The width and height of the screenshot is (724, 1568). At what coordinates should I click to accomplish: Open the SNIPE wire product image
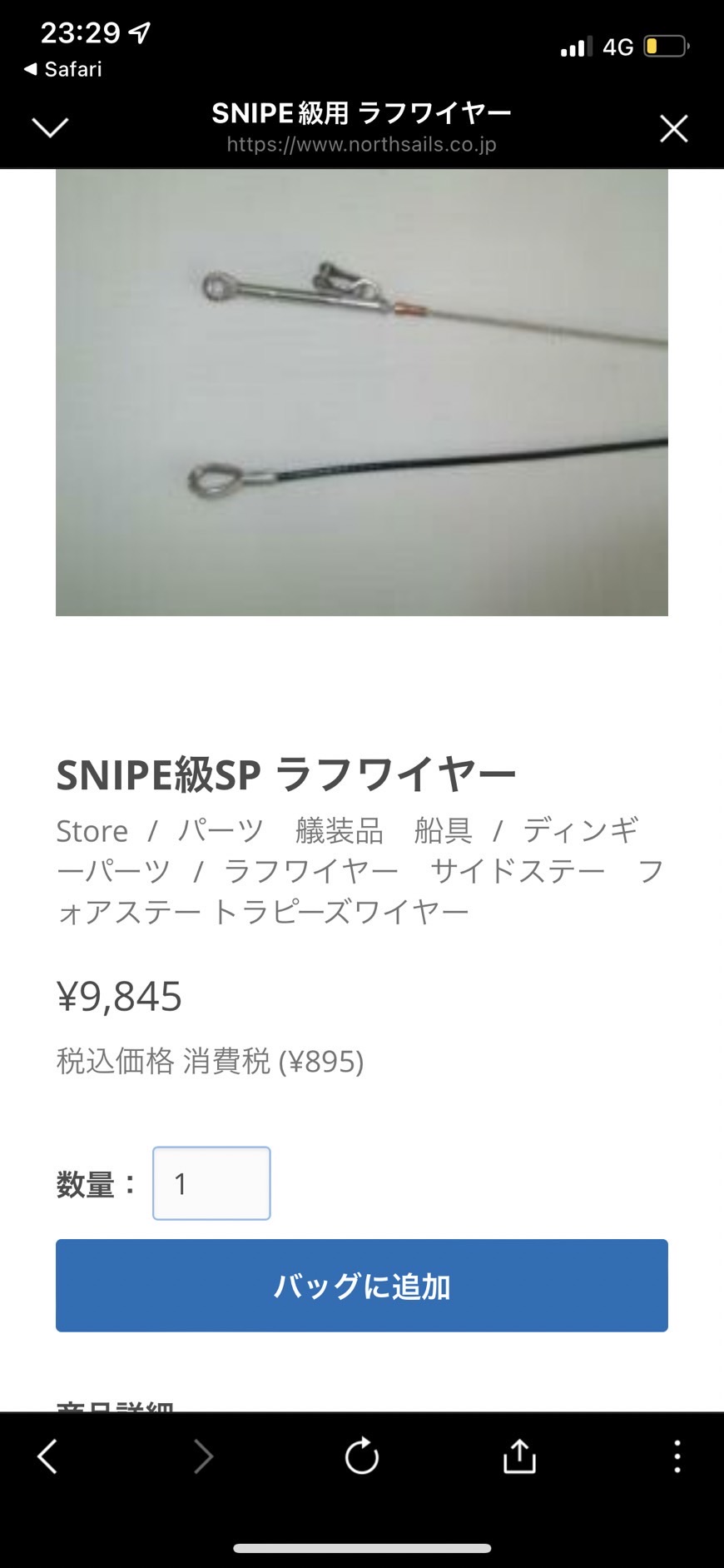click(x=361, y=392)
